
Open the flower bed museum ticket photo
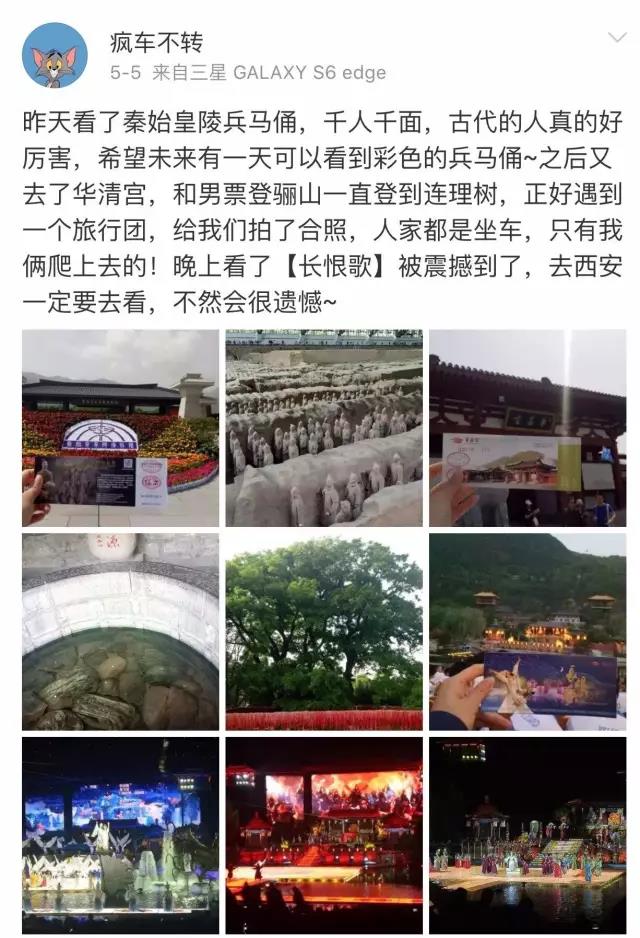click(120, 428)
